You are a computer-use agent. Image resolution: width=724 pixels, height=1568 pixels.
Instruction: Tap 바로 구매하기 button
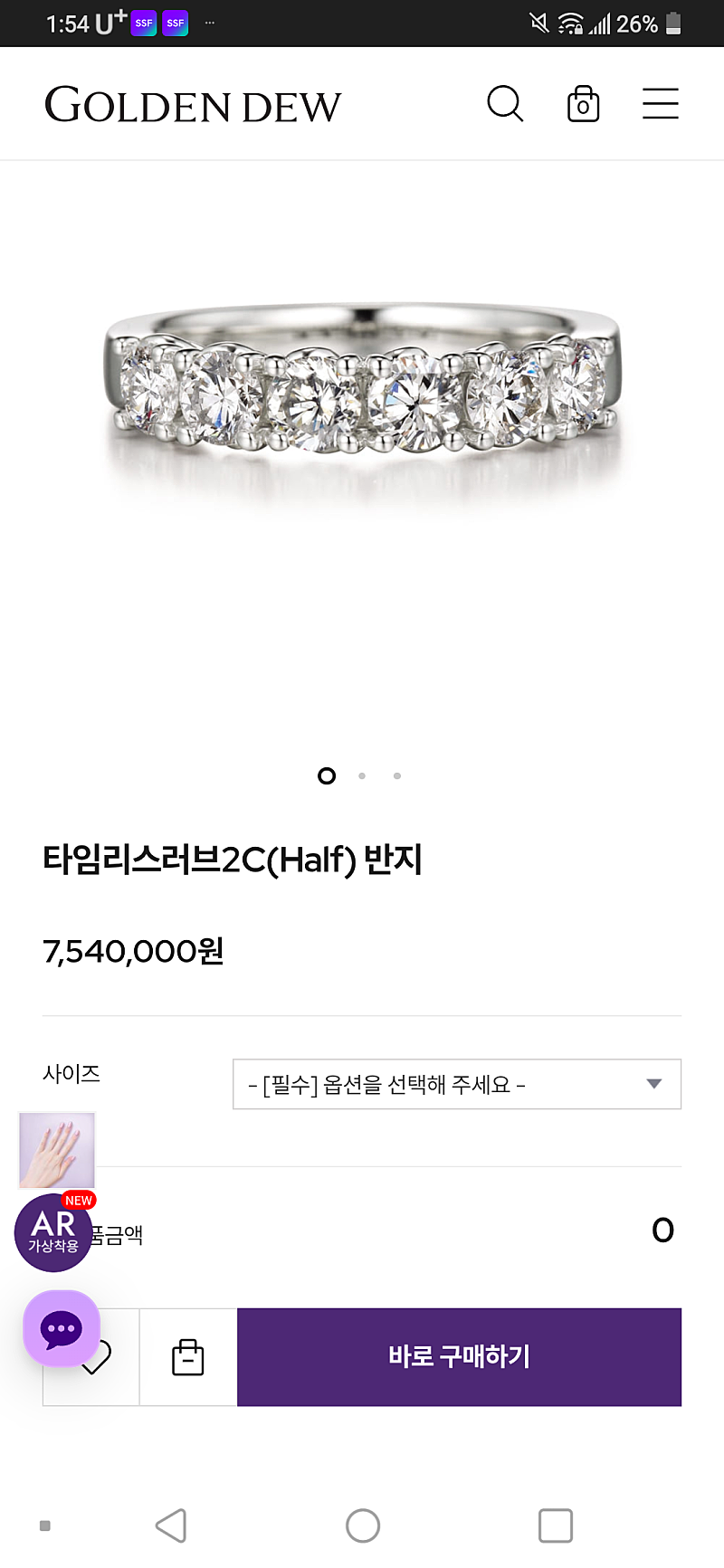coord(459,1356)
